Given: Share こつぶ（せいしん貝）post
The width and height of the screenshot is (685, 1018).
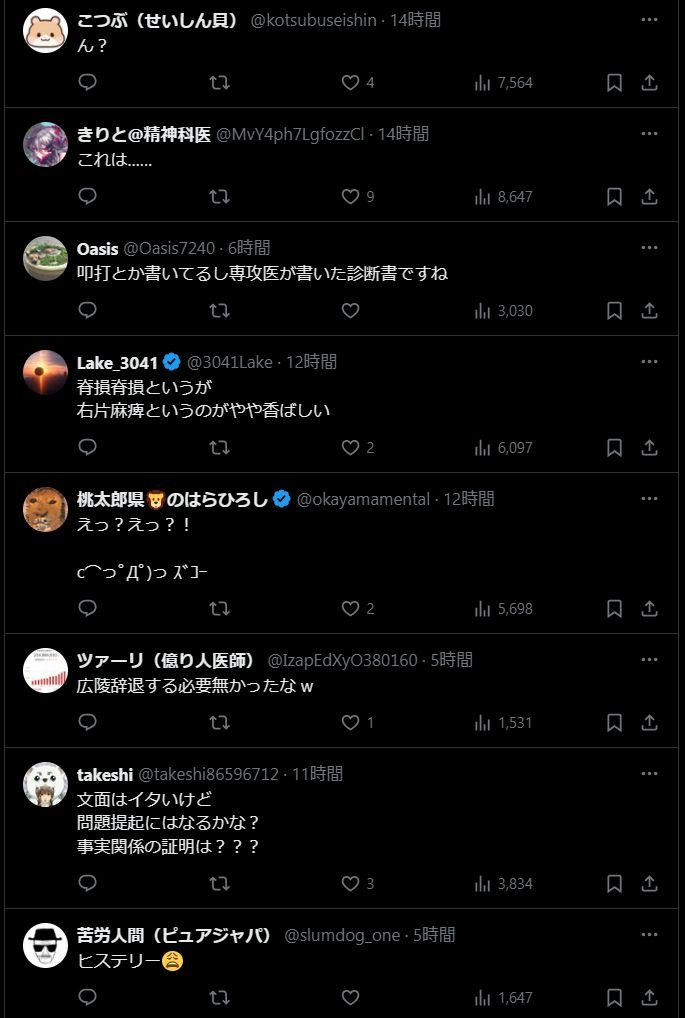Looking at the screenshot, I should coord(648,83).
